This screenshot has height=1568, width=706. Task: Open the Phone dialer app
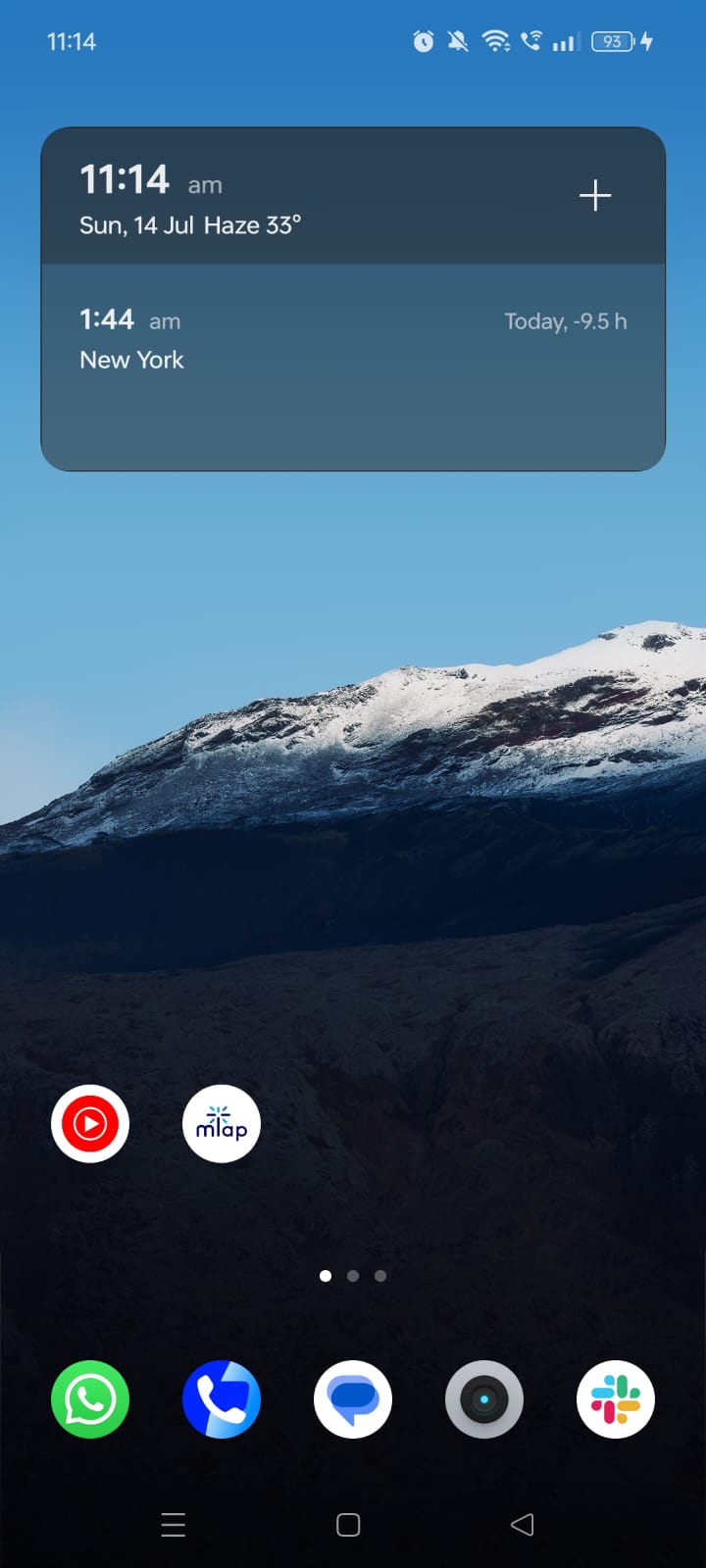pyautogui.click(x=222, y=1399)
